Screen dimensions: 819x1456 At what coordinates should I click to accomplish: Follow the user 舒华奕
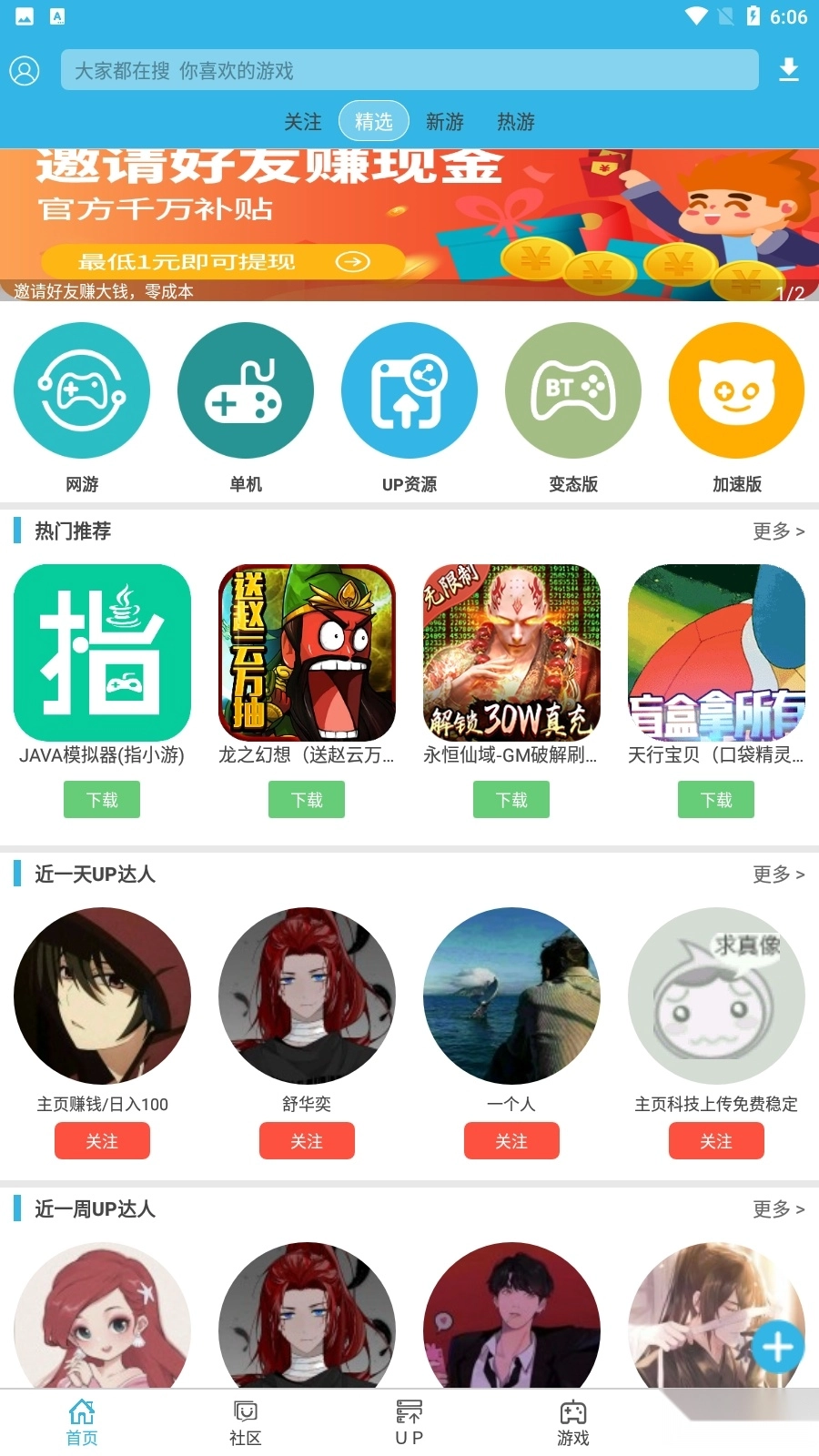tap(307, 1141)
